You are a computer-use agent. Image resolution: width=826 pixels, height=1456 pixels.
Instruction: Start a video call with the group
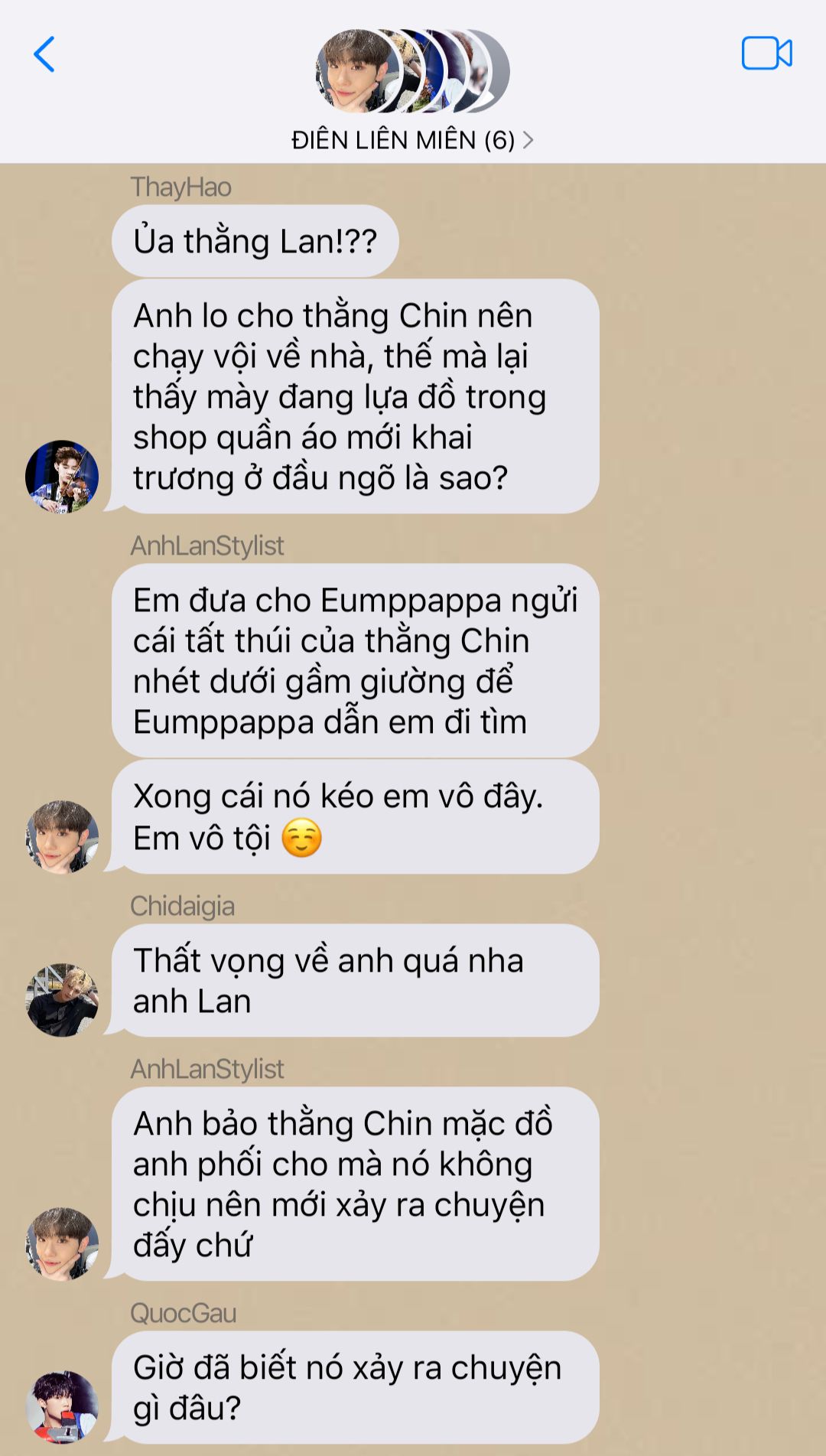click(x=766, y=54)
